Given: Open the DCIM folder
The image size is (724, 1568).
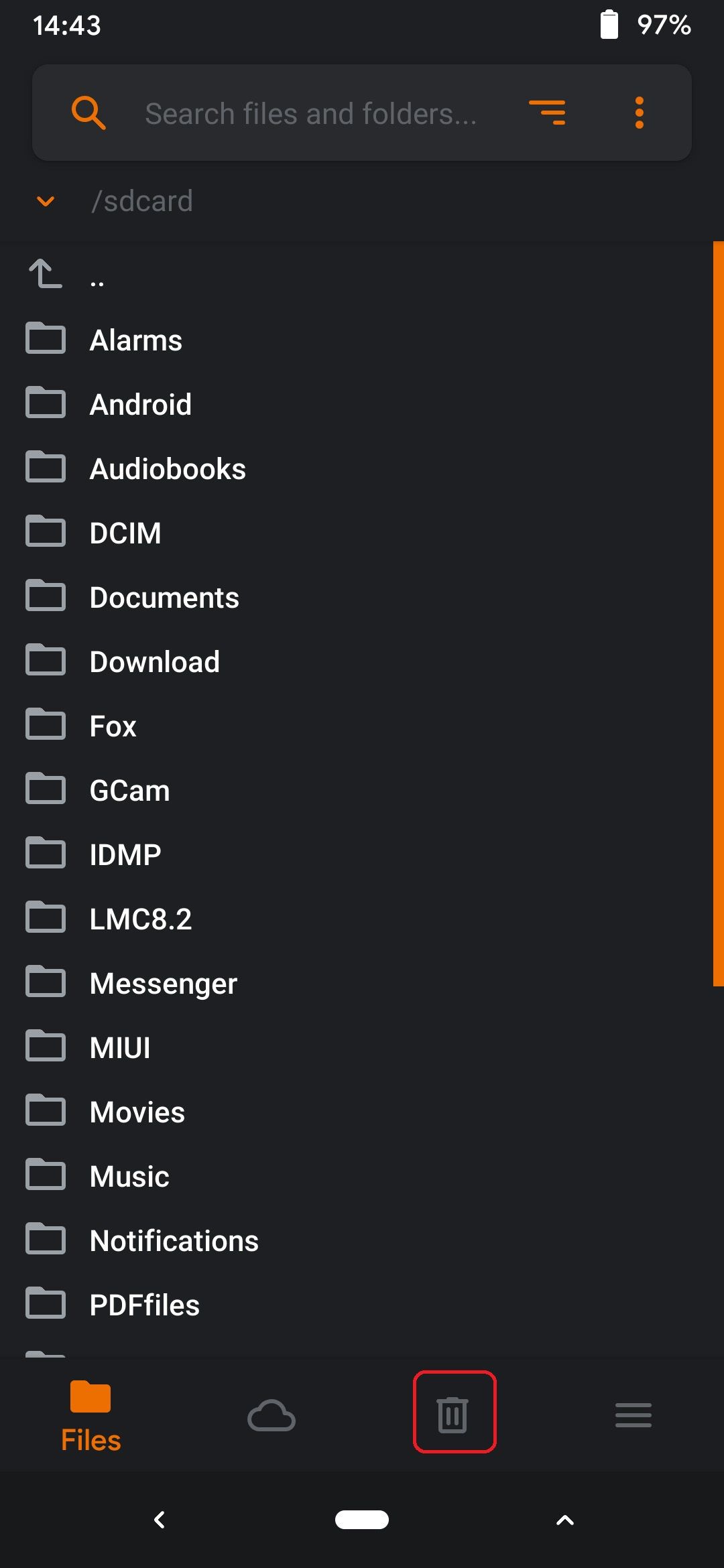Looking at the screenshot, I should click(125, 533).
